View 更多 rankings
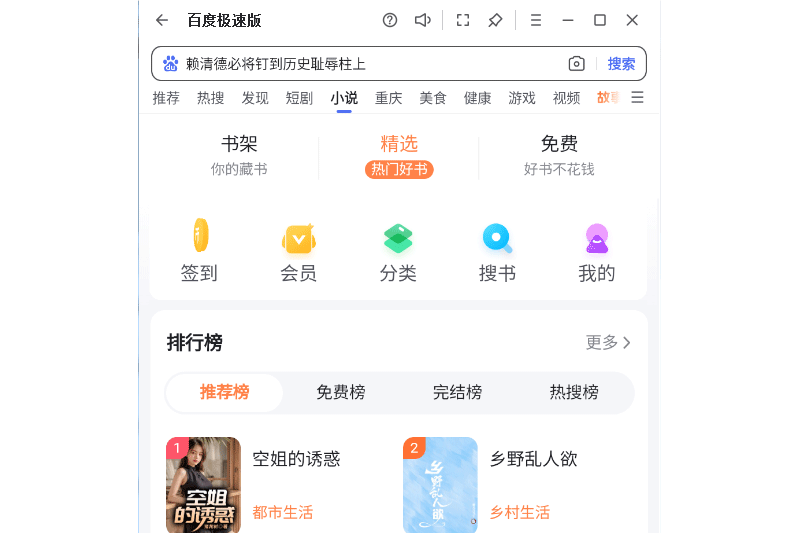The image size is (800, 533). pos(608,343)
